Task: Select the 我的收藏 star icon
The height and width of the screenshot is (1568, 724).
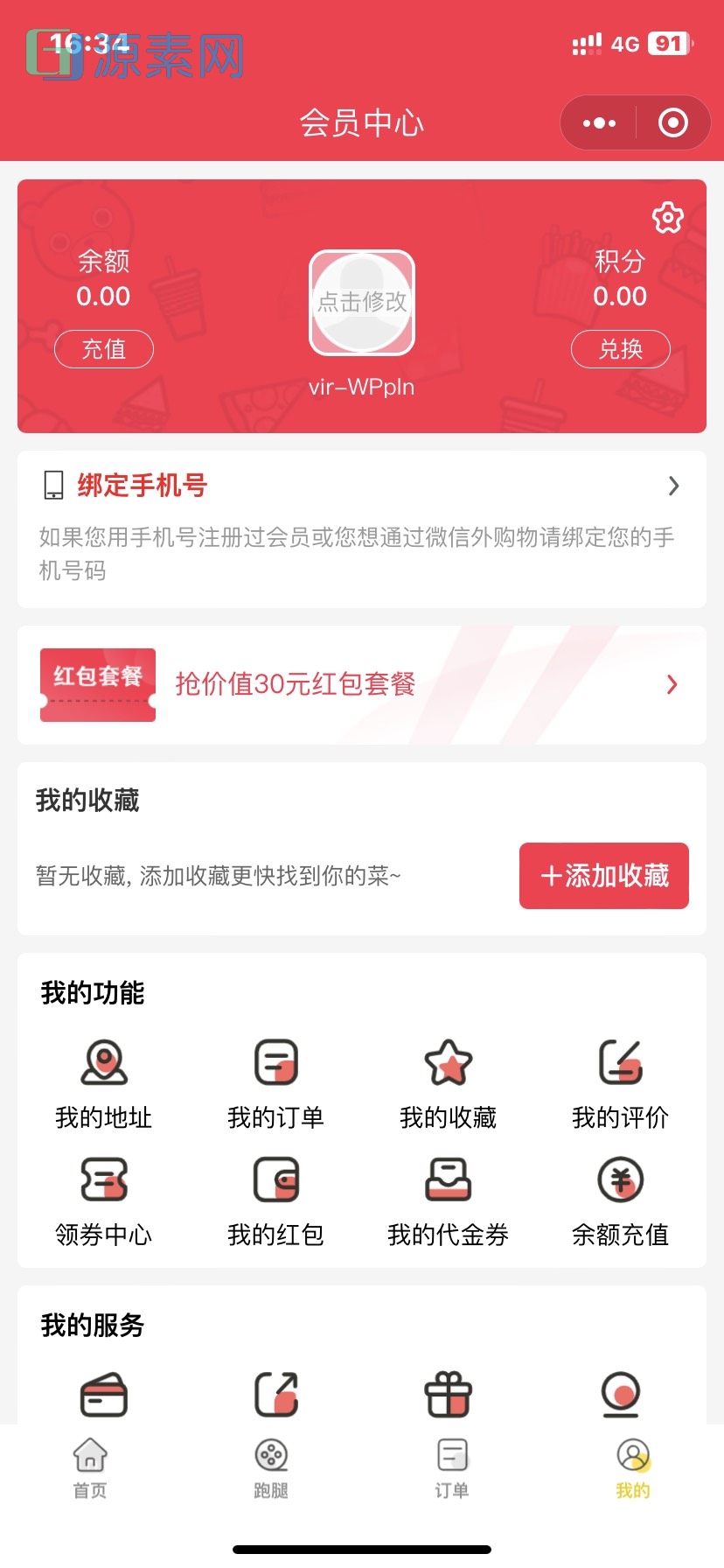Action: (449, 1063)
